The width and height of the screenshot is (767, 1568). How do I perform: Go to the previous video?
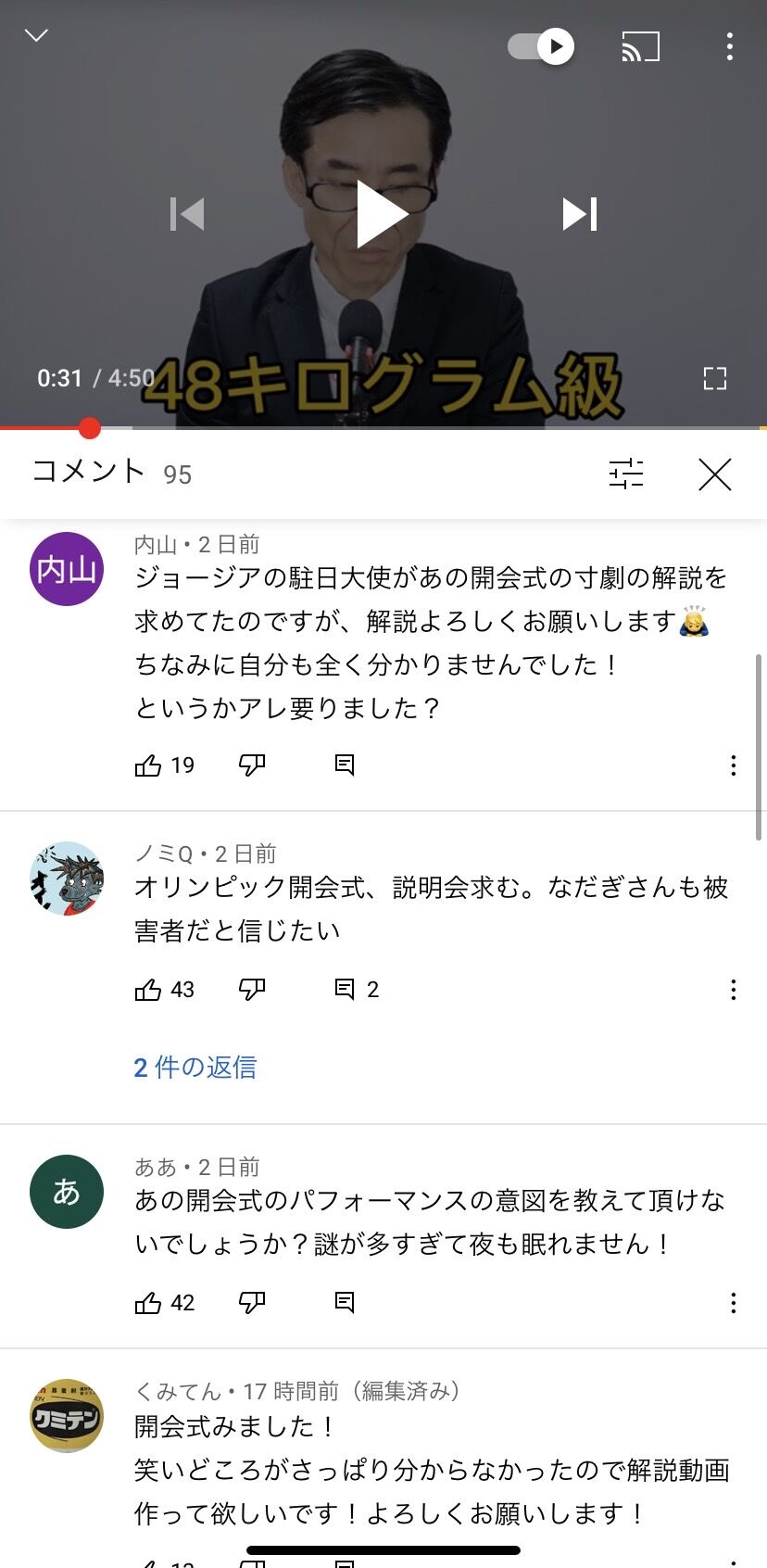pos(187,214)
